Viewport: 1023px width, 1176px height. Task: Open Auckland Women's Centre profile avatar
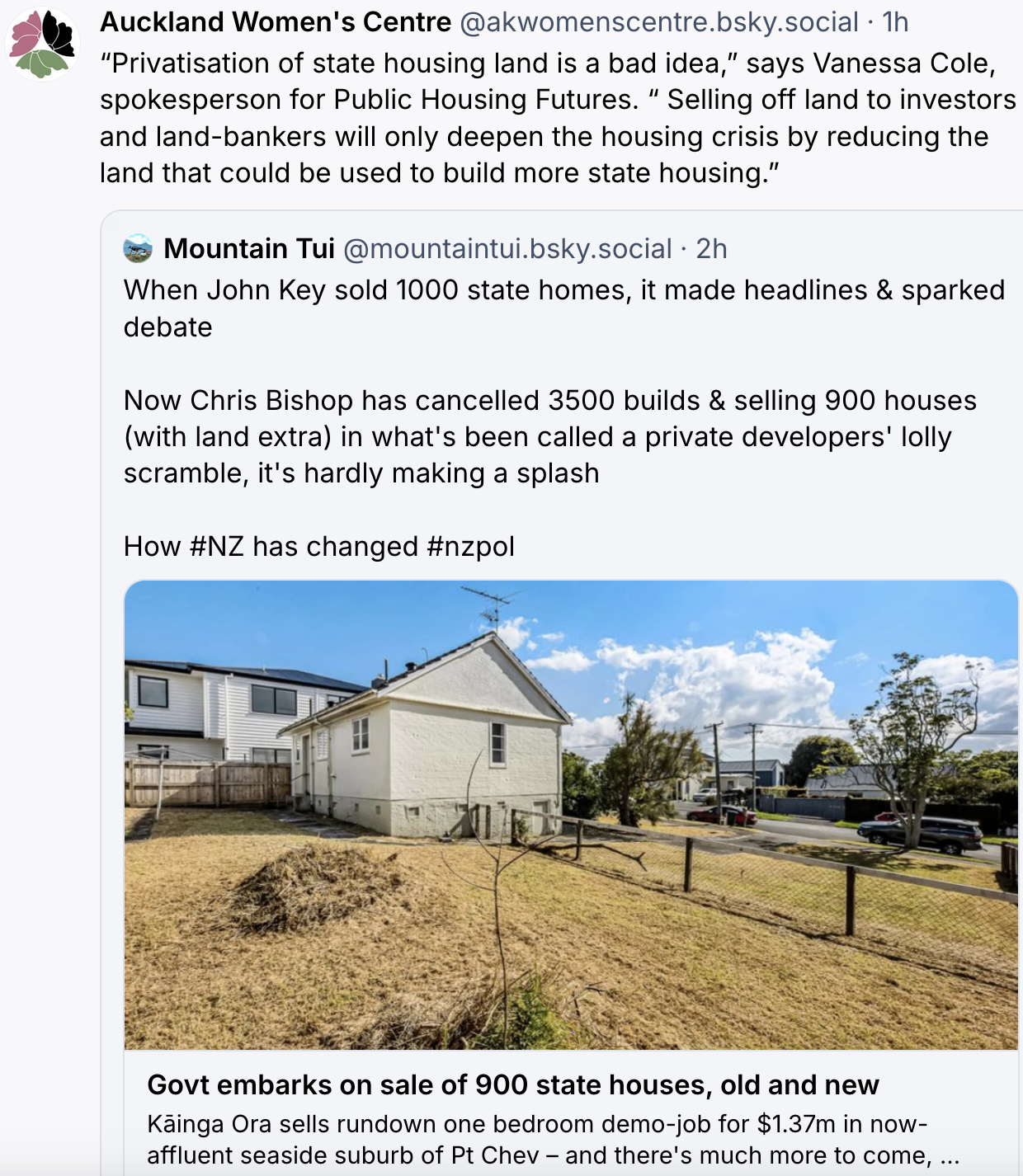tap(42, 44)
